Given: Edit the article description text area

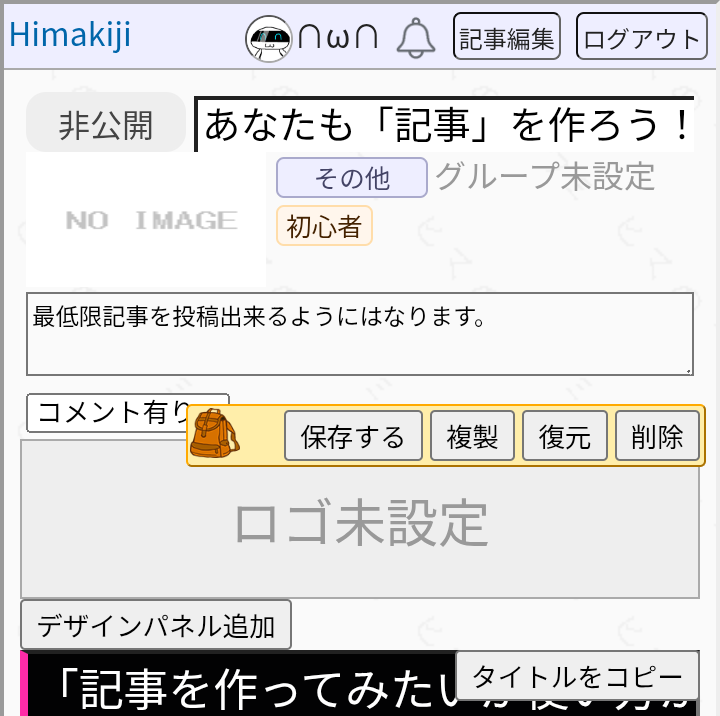Looking at the screenshot, I should pyautogui.click(x=359, y=333).
